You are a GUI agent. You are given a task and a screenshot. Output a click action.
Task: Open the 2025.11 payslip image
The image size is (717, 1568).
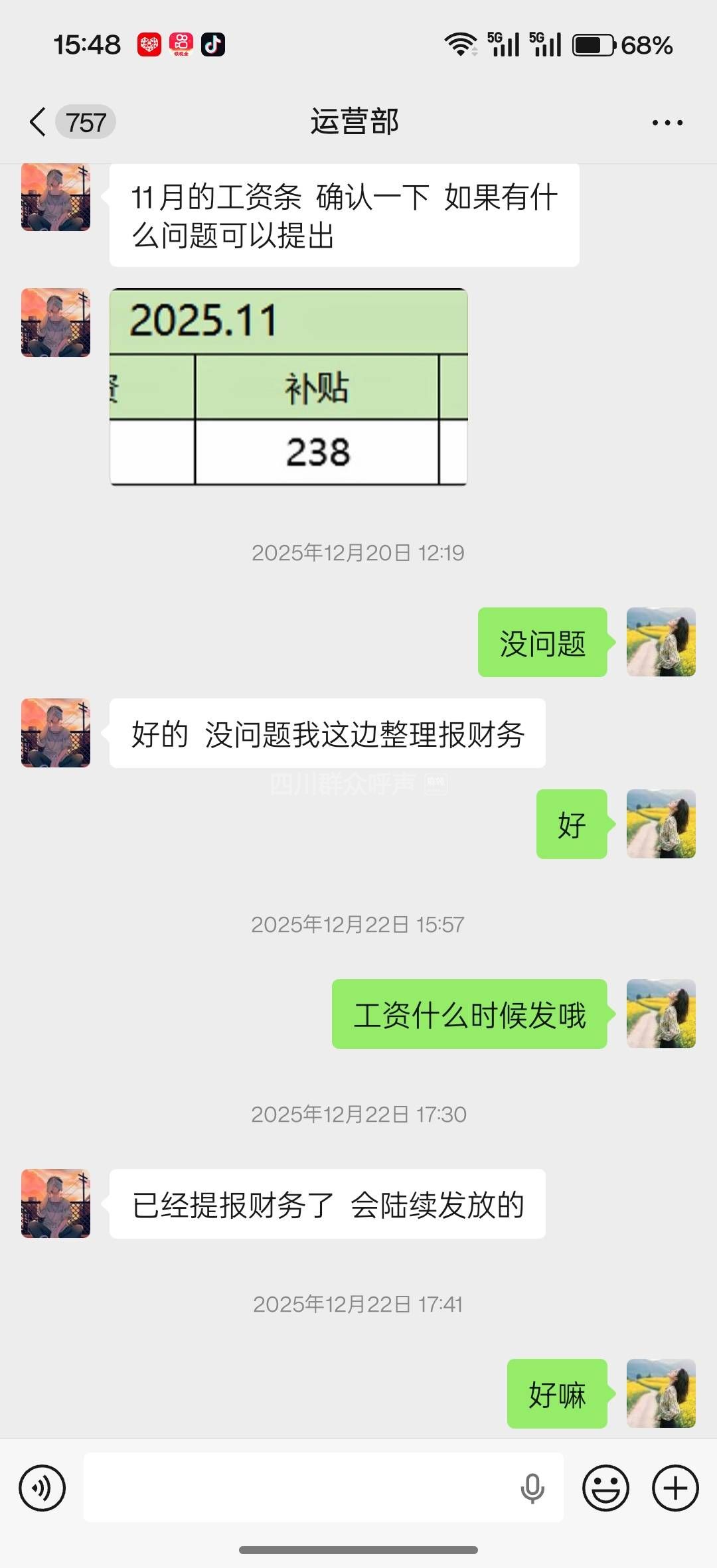pyautogui.click(x=289, y=387)
